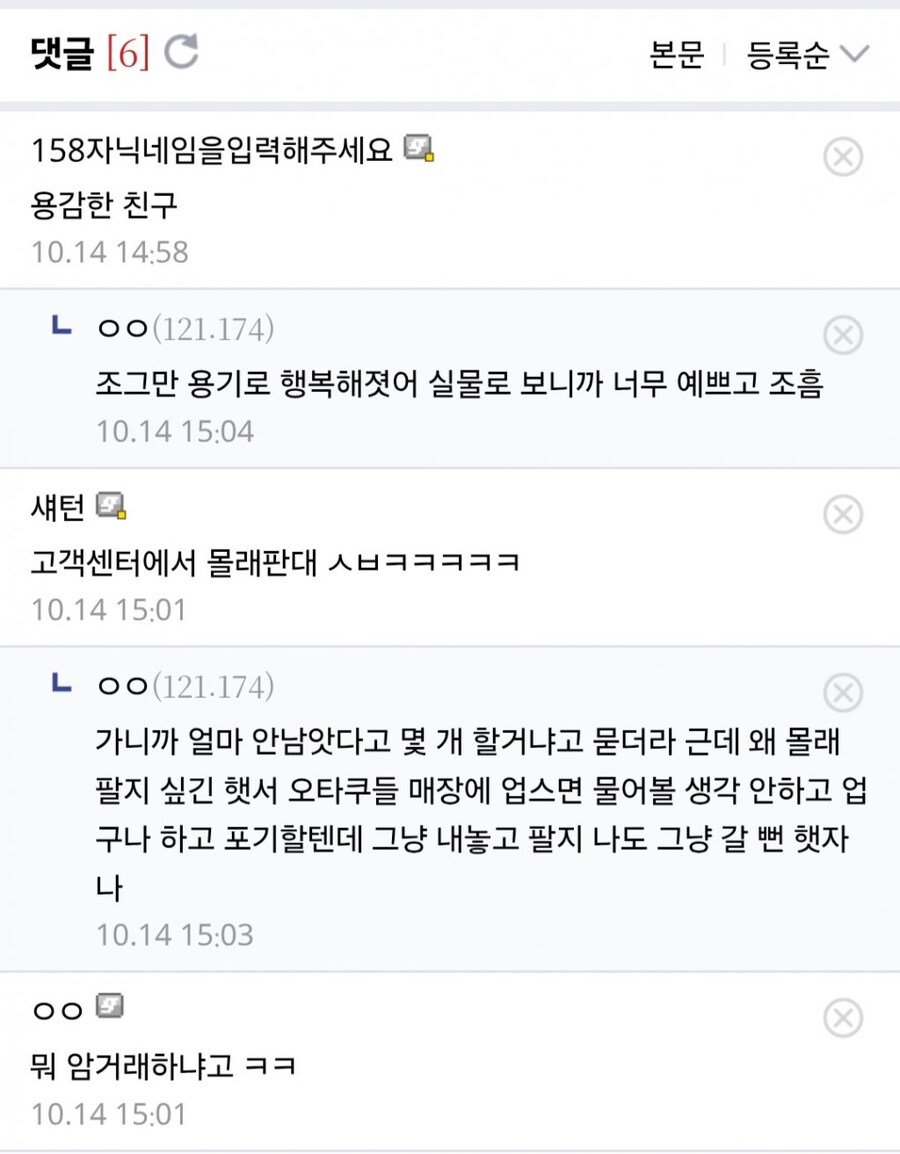Delete the comment '뭐 암거래하냐고 ㅋㅋ'
Viewport: 900px width, 1154px height.
click(843, 1019)
